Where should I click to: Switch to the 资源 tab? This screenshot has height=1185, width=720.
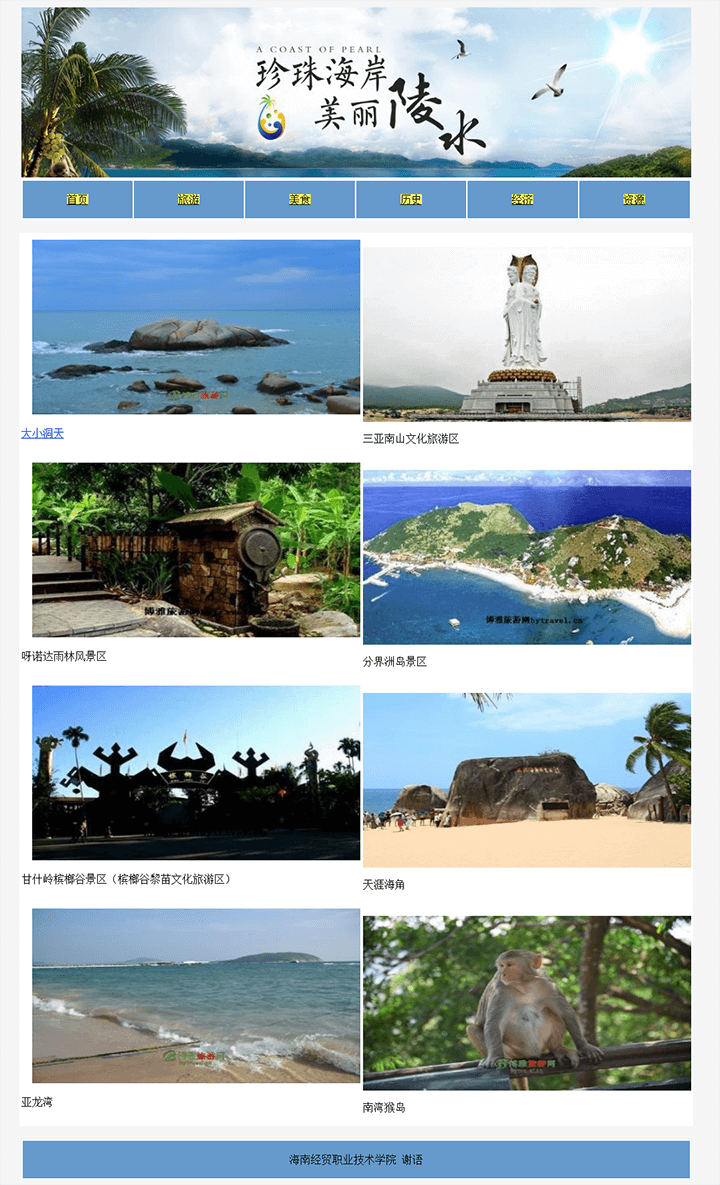tap(634, 199)
